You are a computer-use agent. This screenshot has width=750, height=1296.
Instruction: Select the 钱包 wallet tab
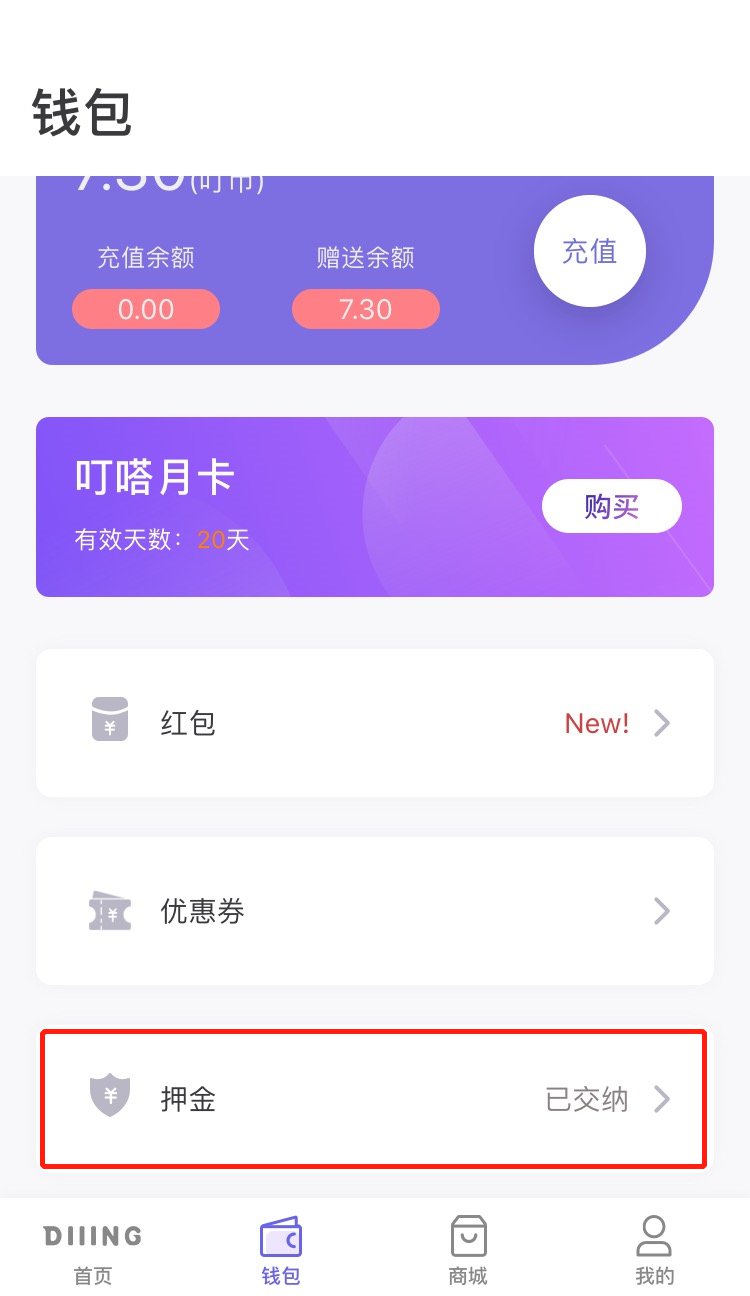tap(281, 1250)
